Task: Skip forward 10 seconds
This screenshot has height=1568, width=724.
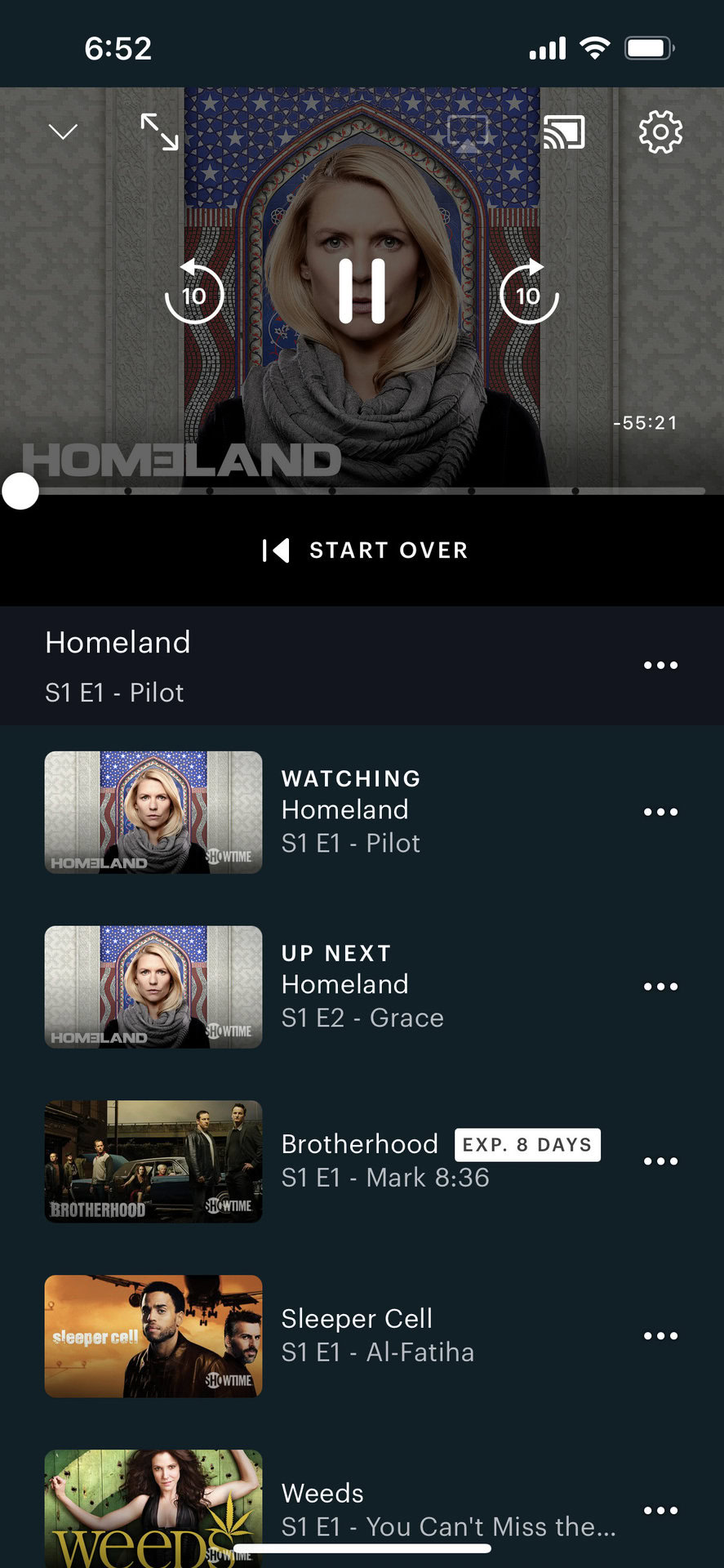Action: pyautogui.click(x=529, y=293)
